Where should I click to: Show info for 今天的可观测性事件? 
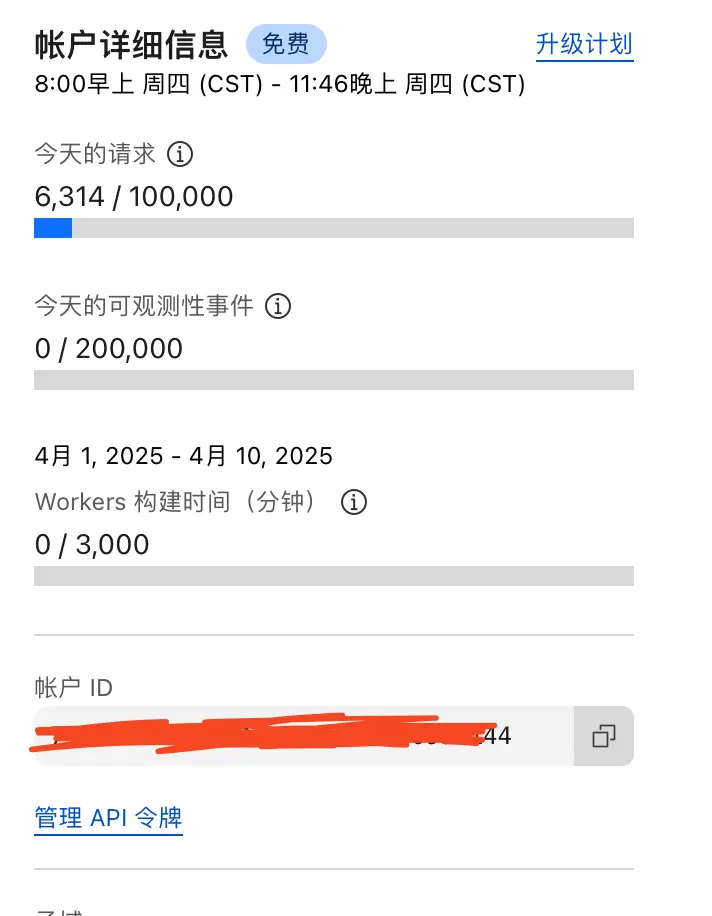(x=278, y=306)
